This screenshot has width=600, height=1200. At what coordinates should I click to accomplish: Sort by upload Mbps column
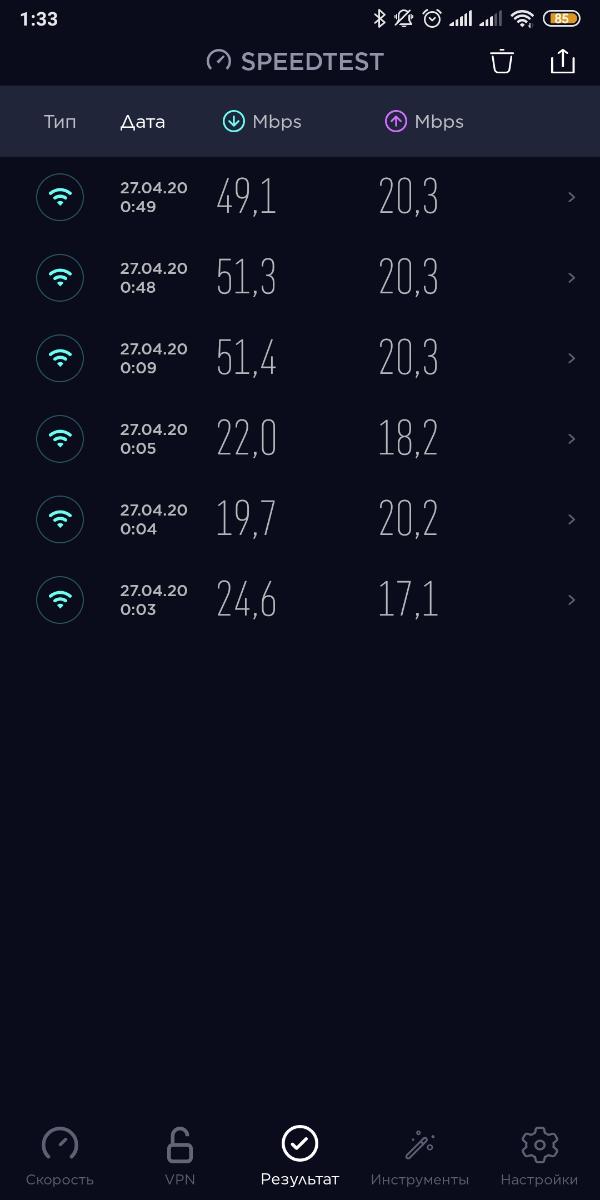425,122
